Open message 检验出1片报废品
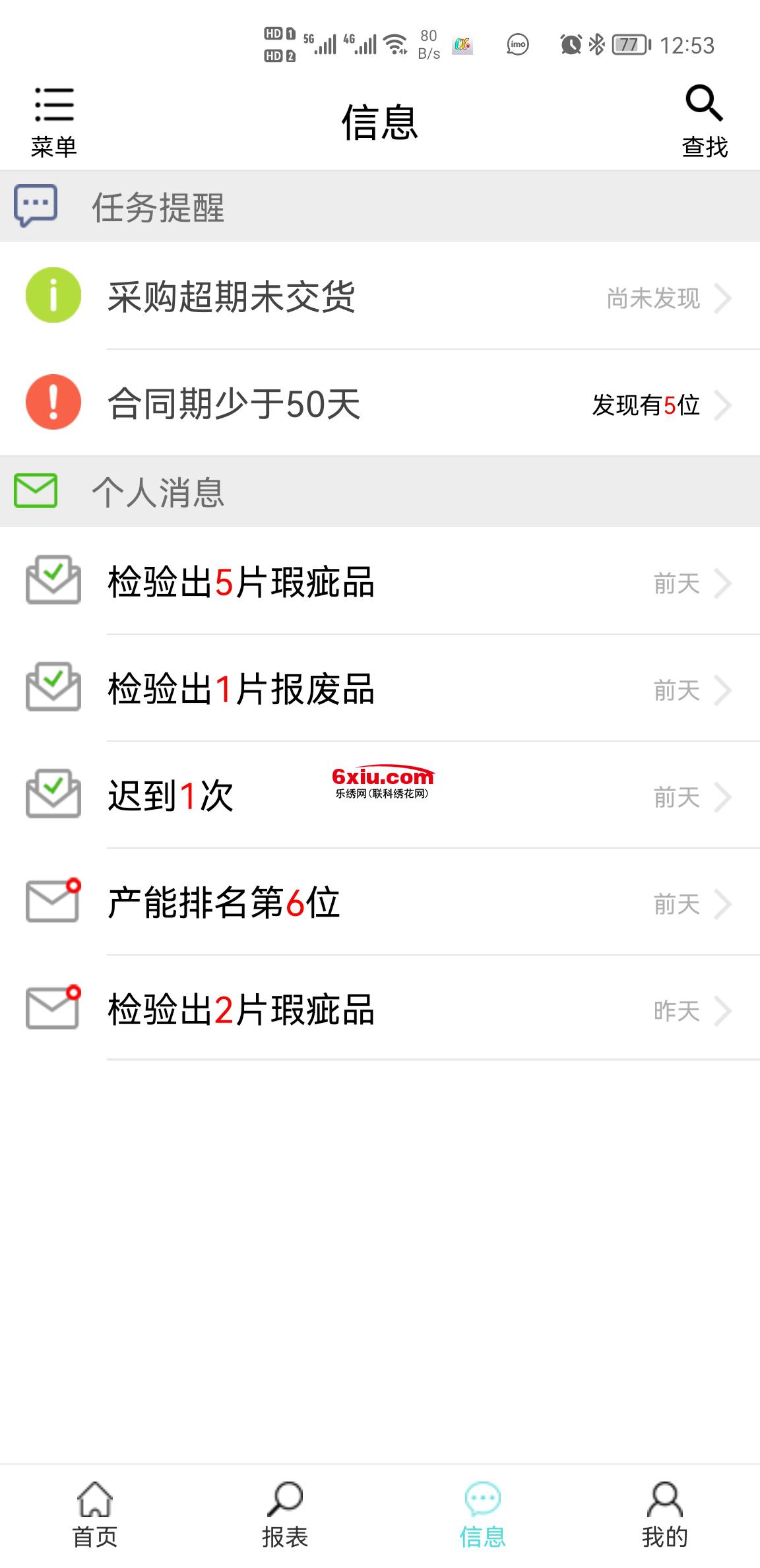Image resolution: width=760 pixels, height=1568 pixels. coord(380,689)
